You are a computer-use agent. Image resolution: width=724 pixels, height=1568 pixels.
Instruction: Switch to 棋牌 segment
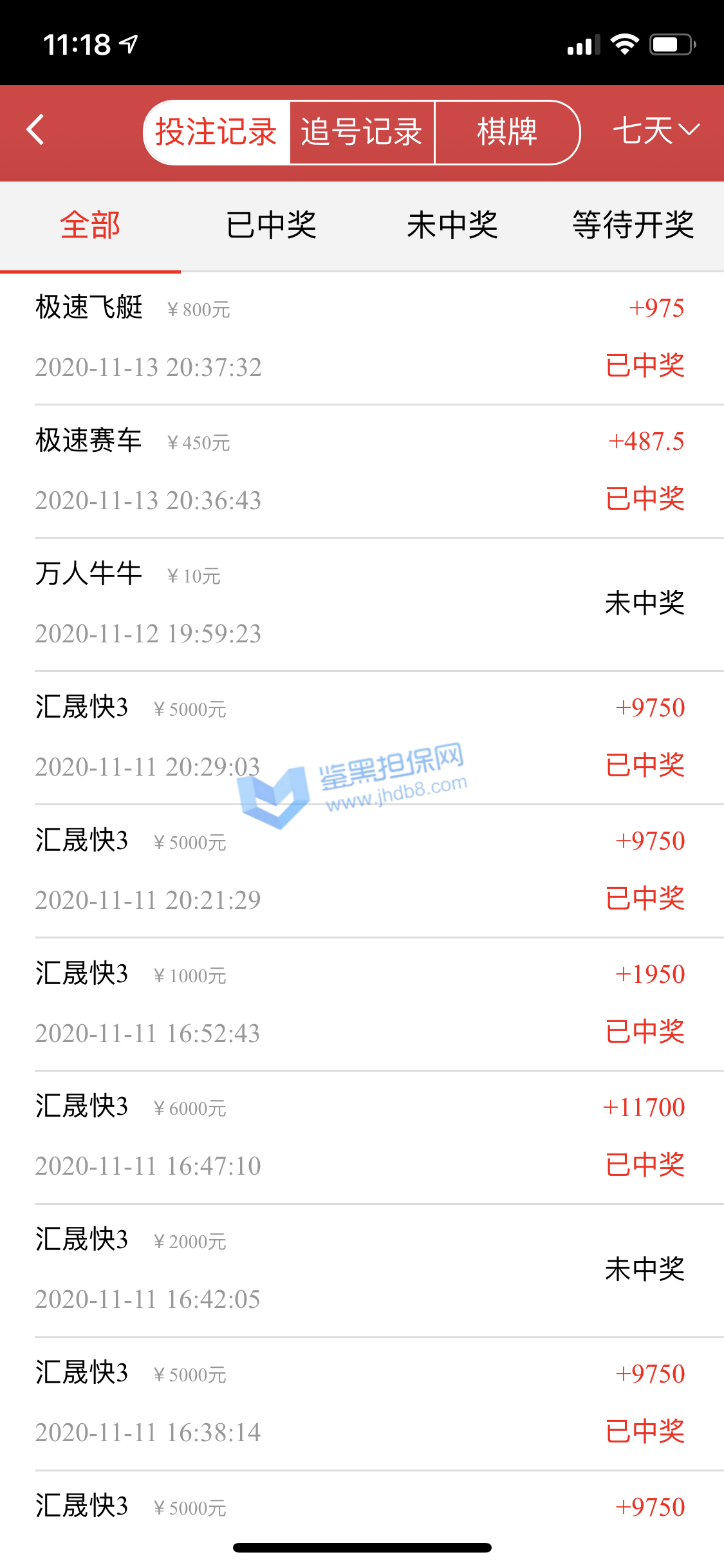[x=507, y=132]
